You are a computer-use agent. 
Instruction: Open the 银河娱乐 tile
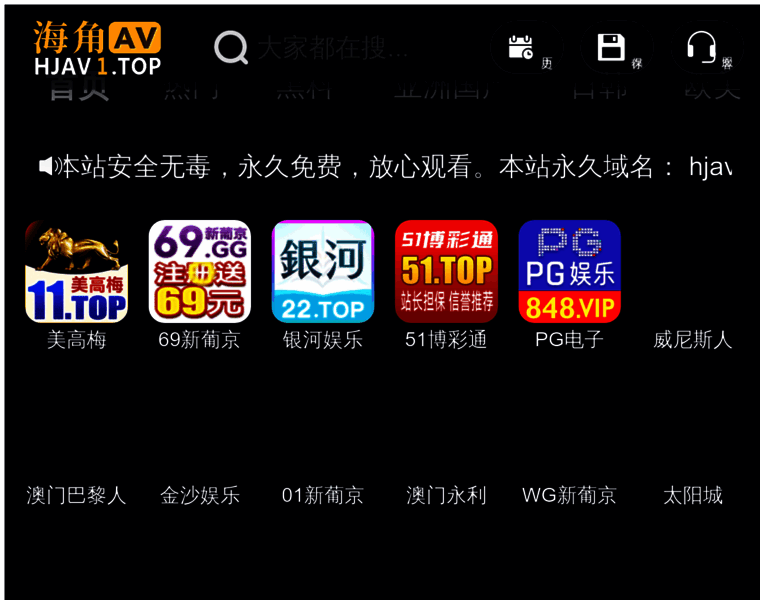[322, 272]
